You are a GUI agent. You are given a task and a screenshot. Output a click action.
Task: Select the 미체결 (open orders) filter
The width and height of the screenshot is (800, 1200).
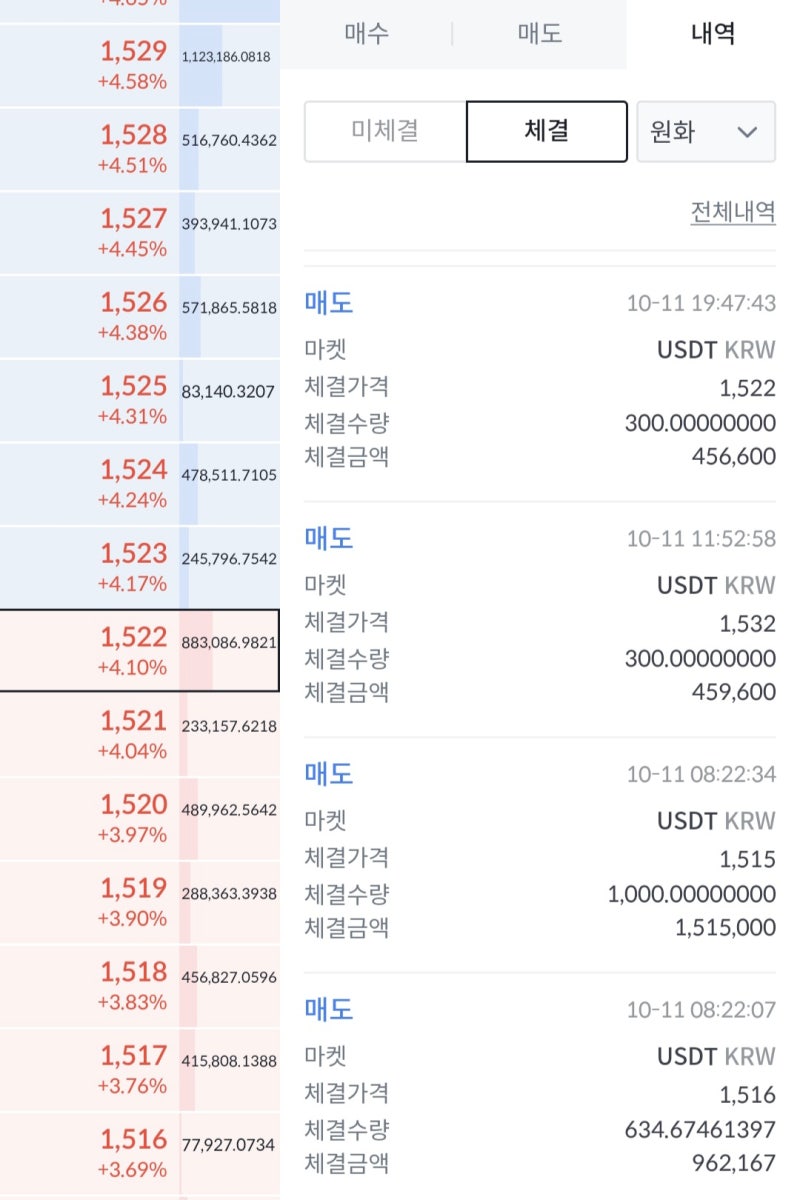(x=386, y=131)
